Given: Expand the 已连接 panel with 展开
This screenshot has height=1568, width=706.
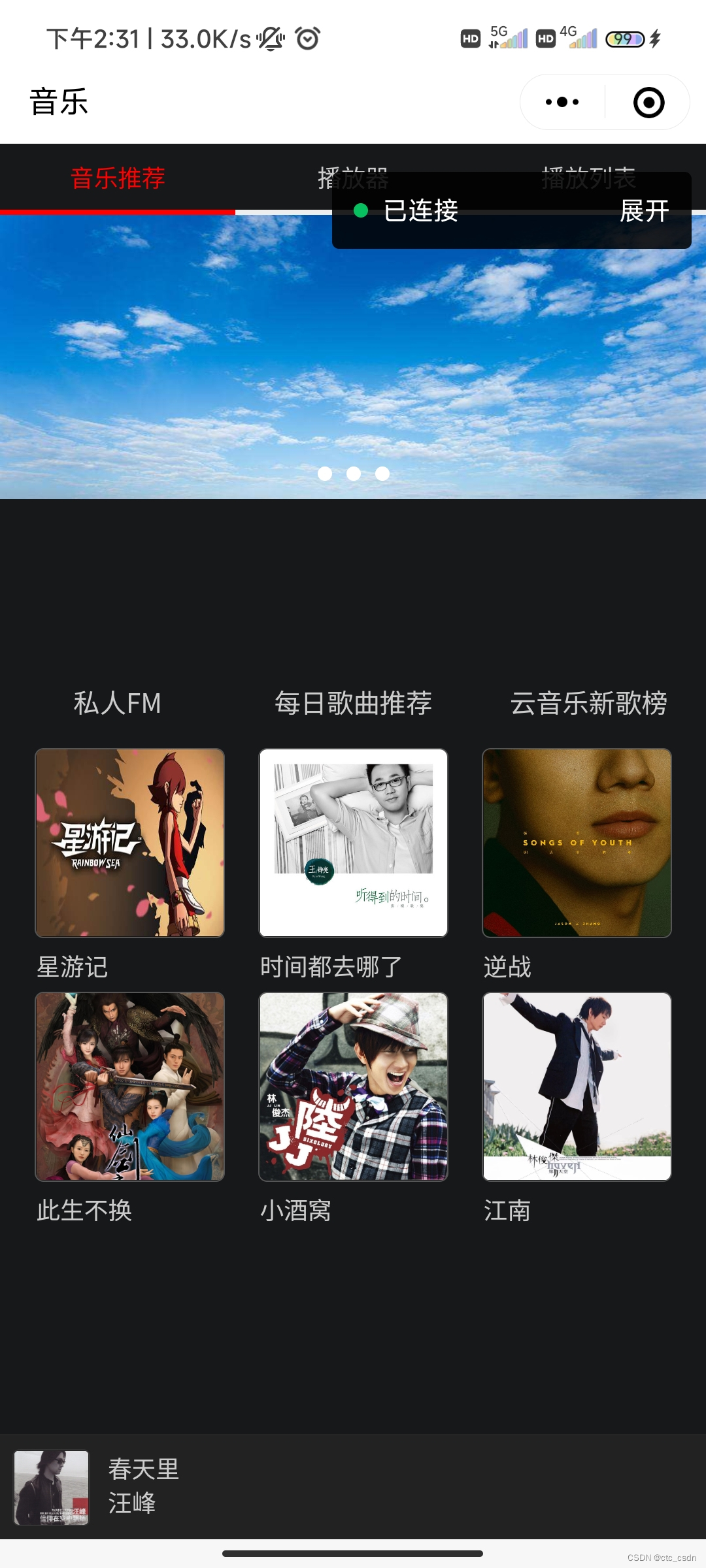Looking at the screenshot, I should 644,211.
